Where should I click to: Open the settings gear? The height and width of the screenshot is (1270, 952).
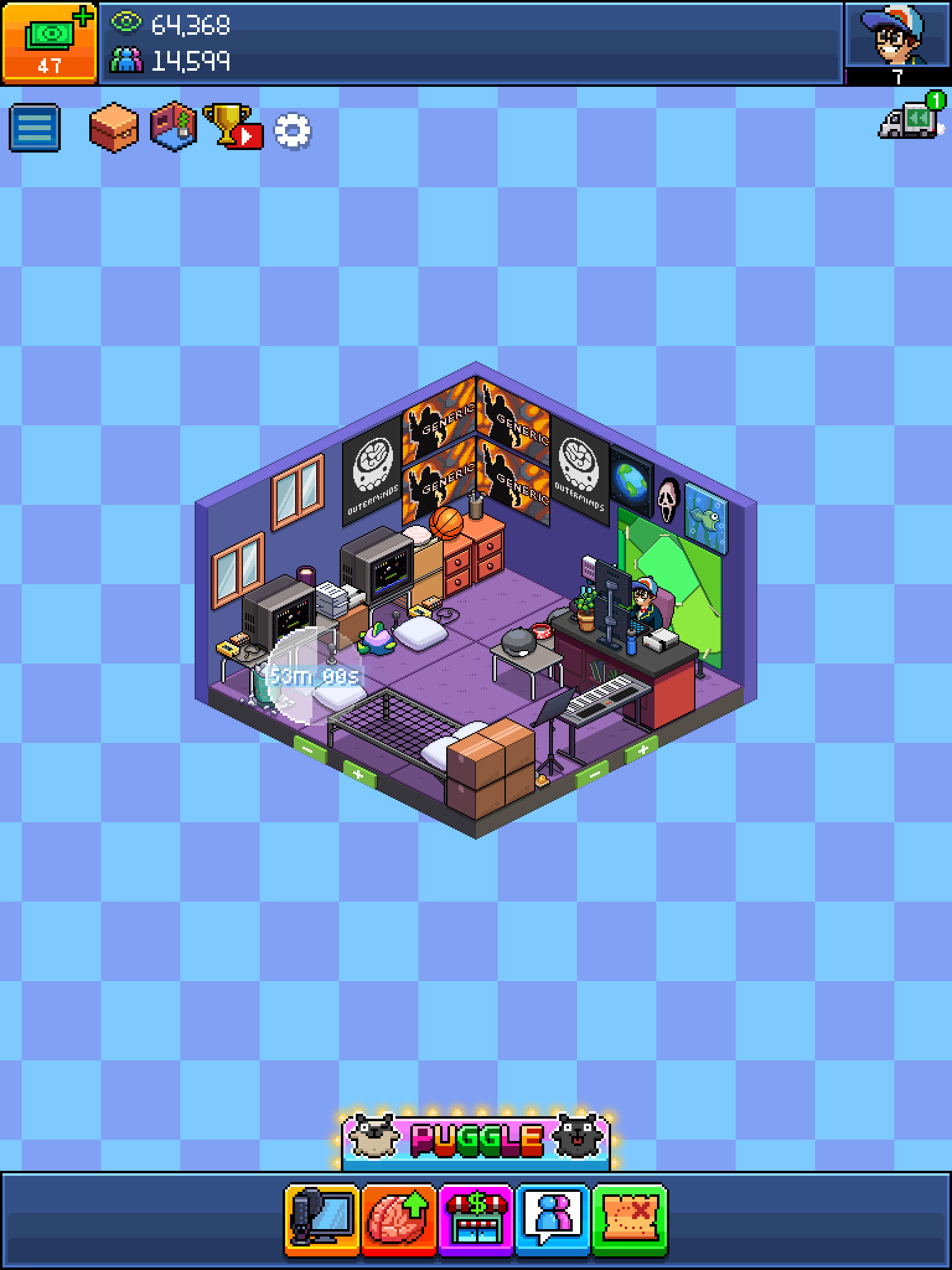[x=293, y=131]
